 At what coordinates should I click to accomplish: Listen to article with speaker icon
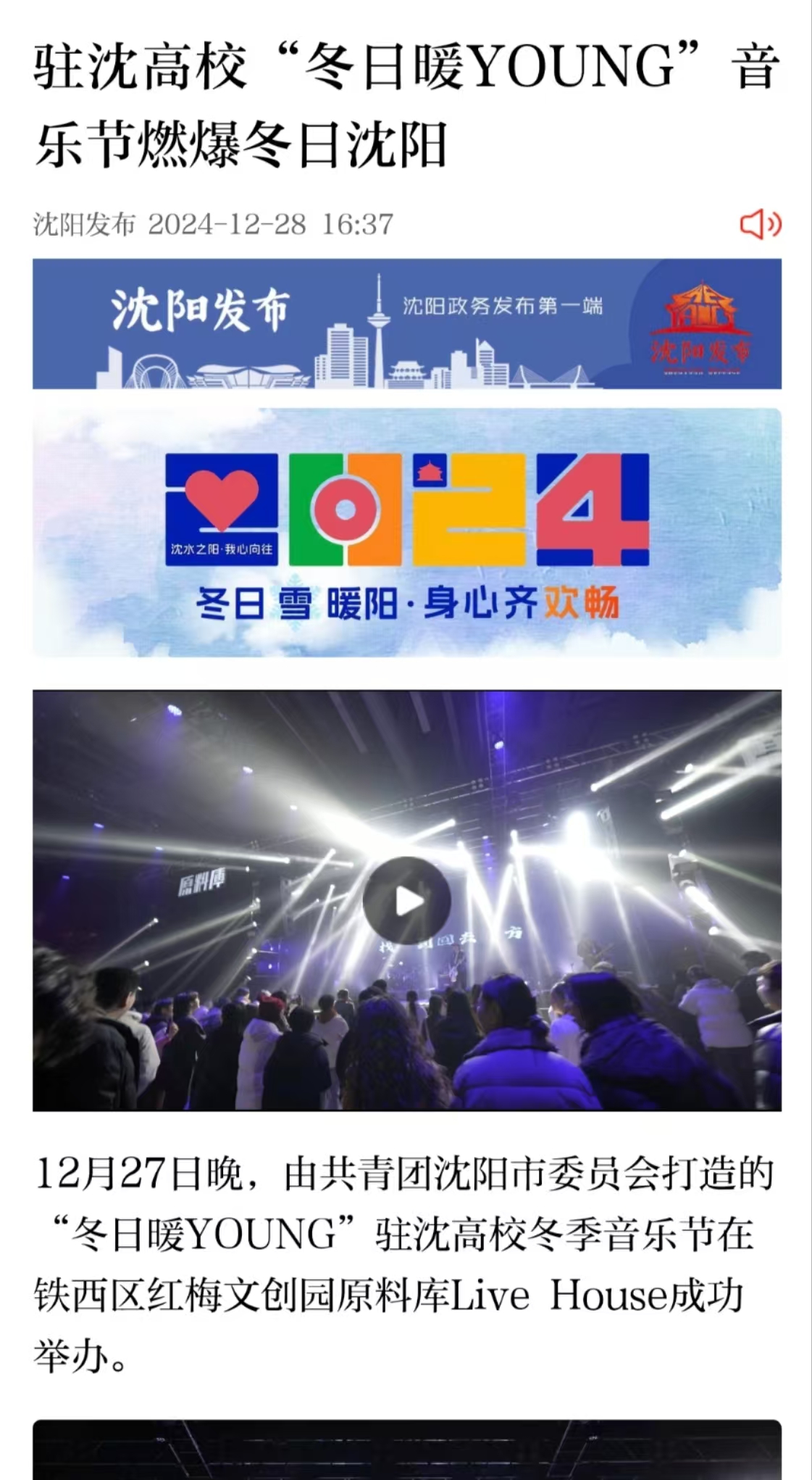coord(759,224)
